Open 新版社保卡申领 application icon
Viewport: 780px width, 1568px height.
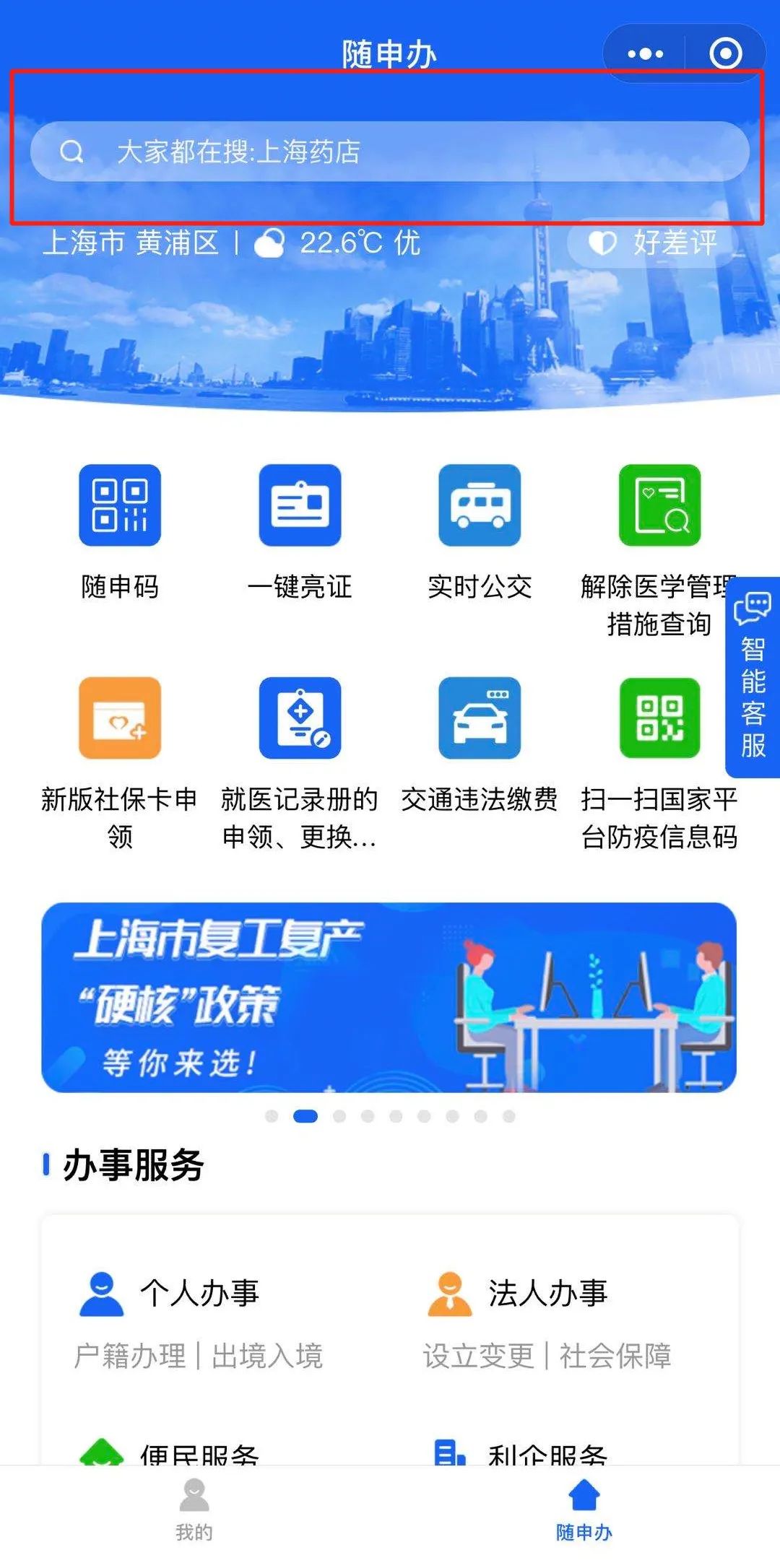[x=119, y=718]
